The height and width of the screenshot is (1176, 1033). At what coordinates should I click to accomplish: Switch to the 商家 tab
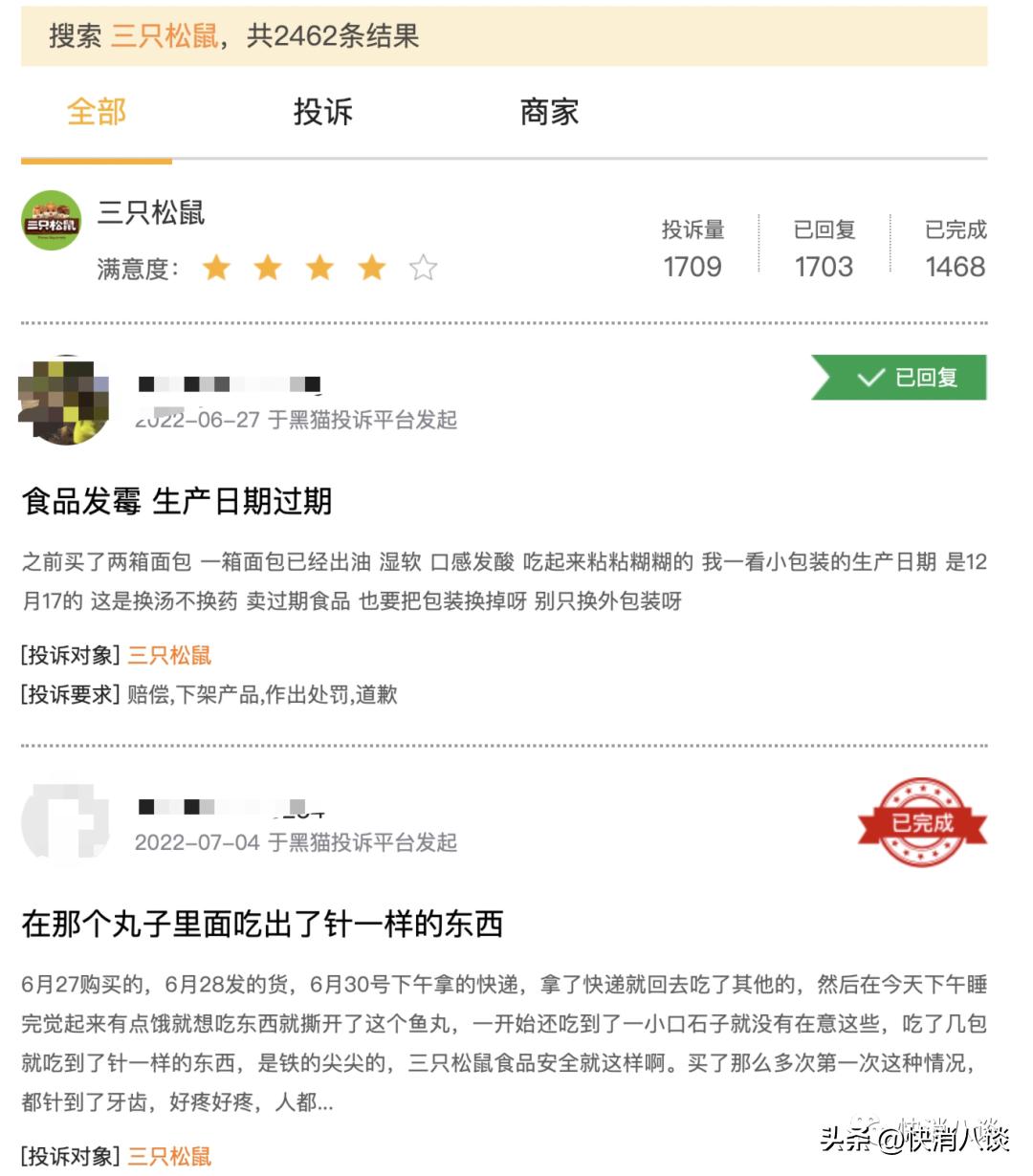550,112
